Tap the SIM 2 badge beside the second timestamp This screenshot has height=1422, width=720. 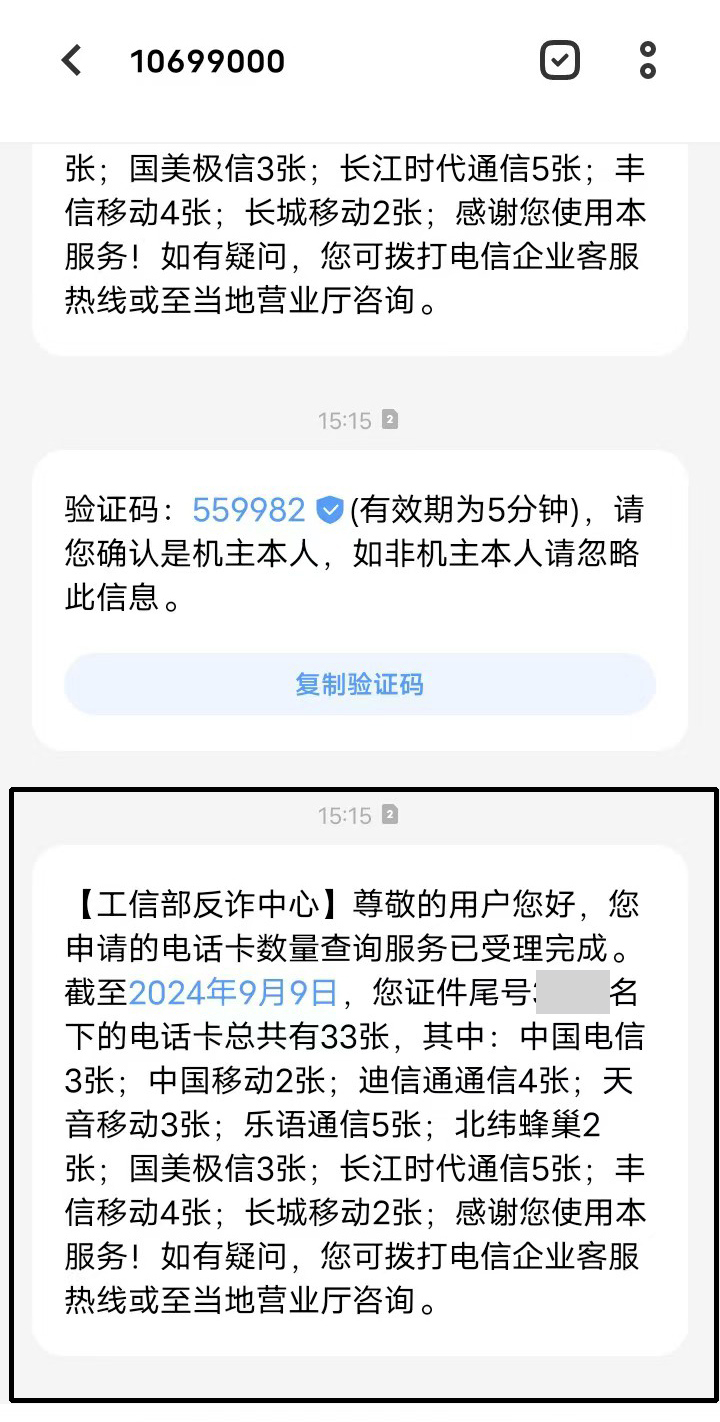click(x=389, y=815)
